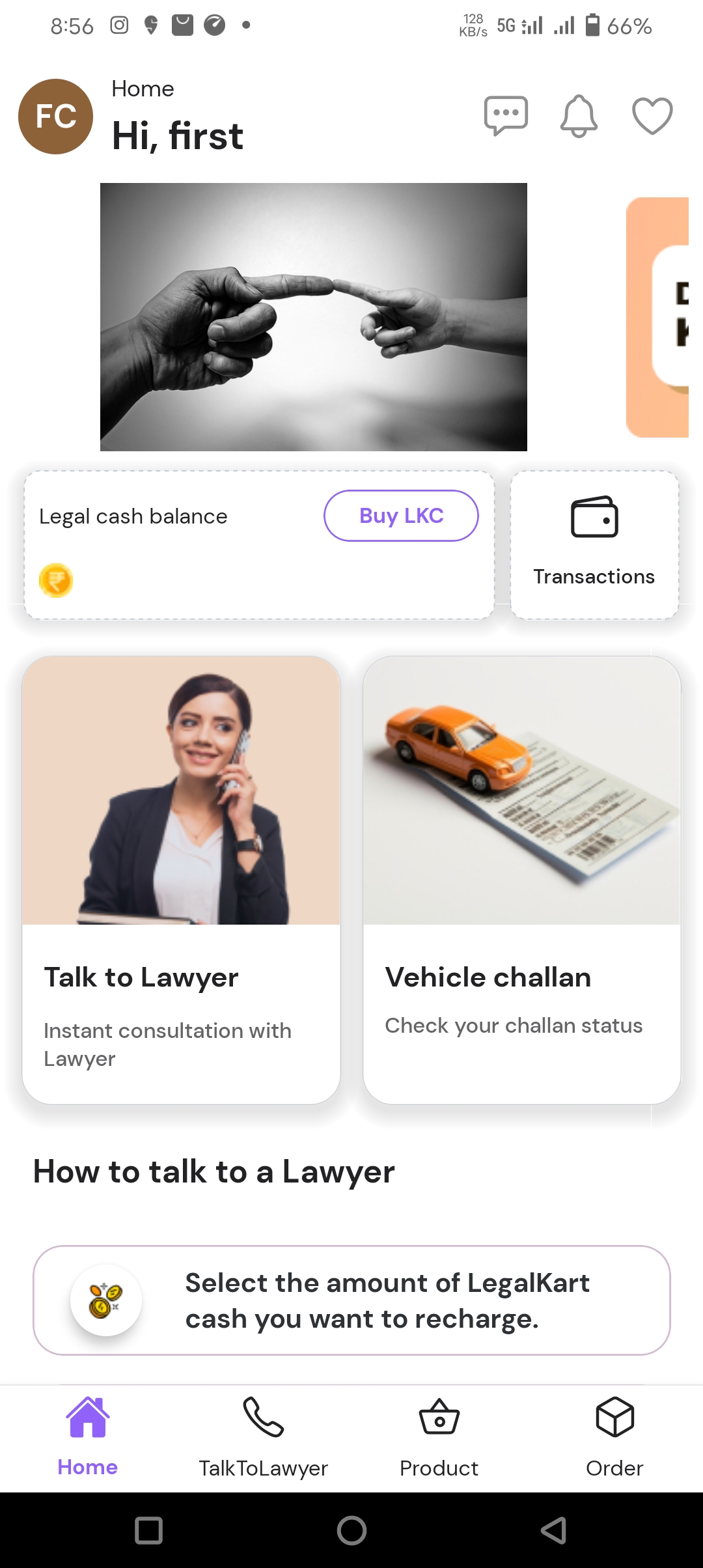703x1568 pixels.
Task: Open the notifications bell
Action: coord(579,116)
